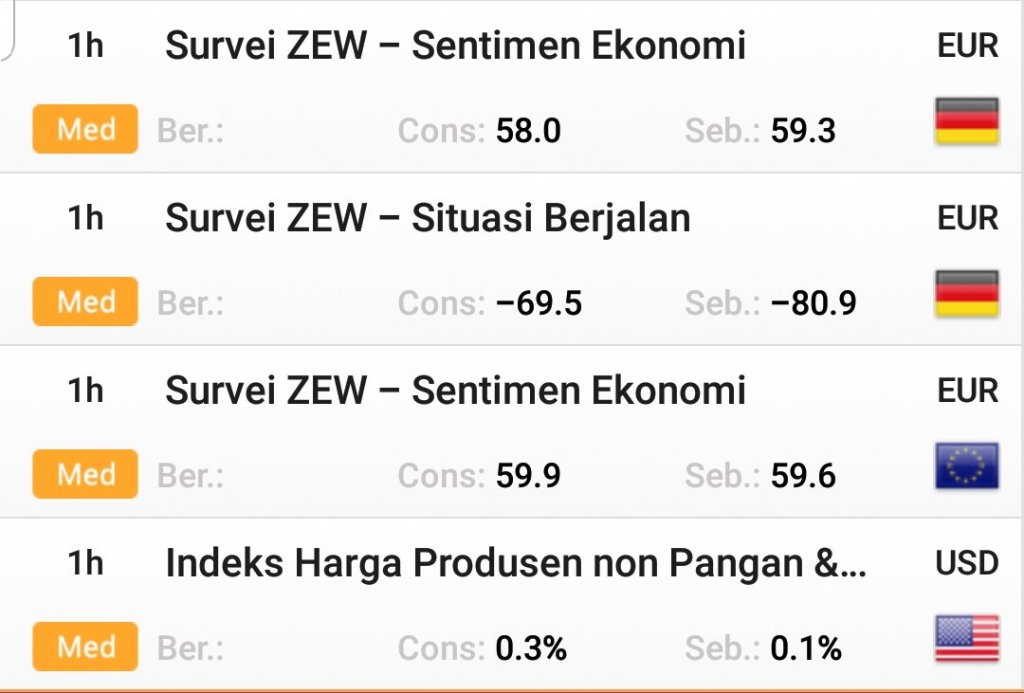View the Eurozone ZEW Sentimen Ekonomi event with consensus 59.9

click(x=455, y=391)
